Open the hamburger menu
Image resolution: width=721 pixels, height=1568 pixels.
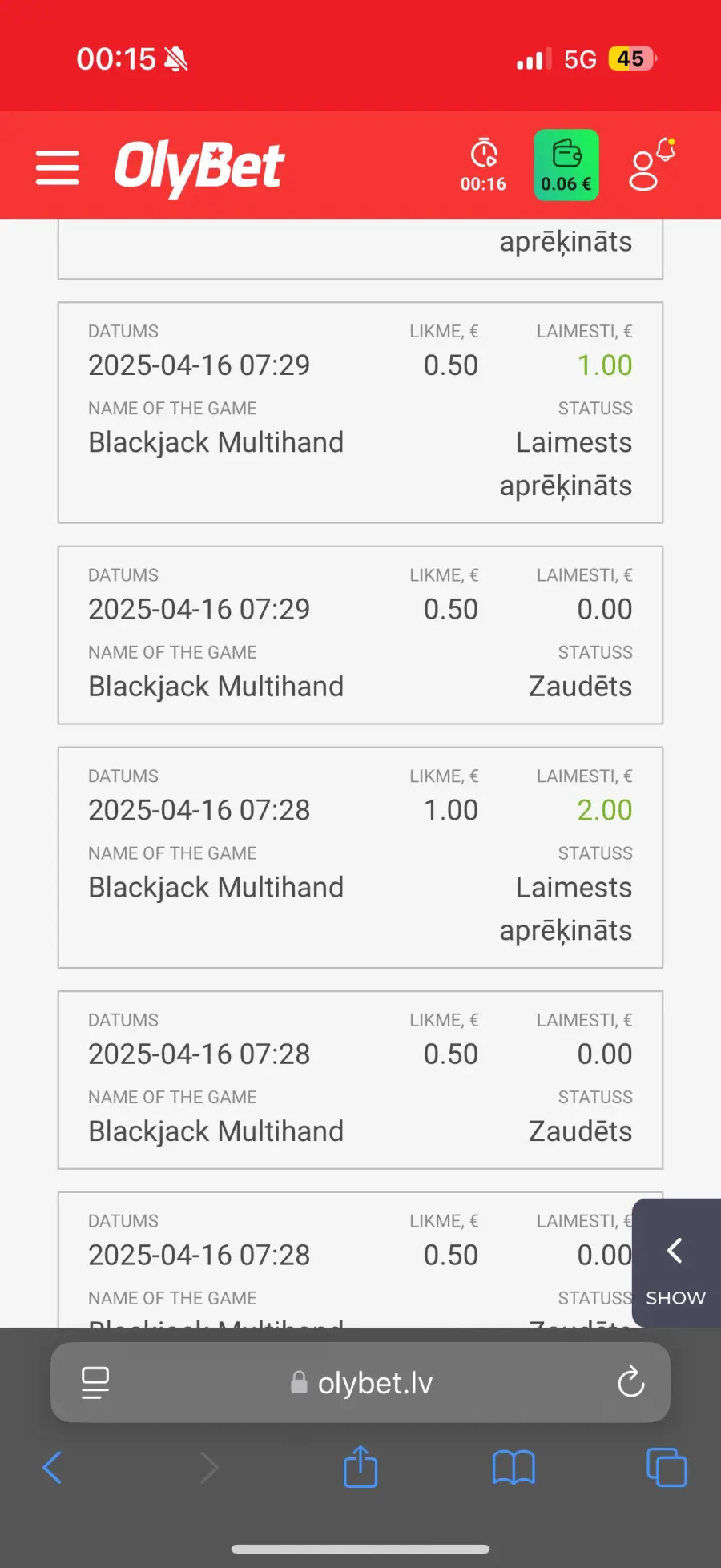(x=58, y=167)
